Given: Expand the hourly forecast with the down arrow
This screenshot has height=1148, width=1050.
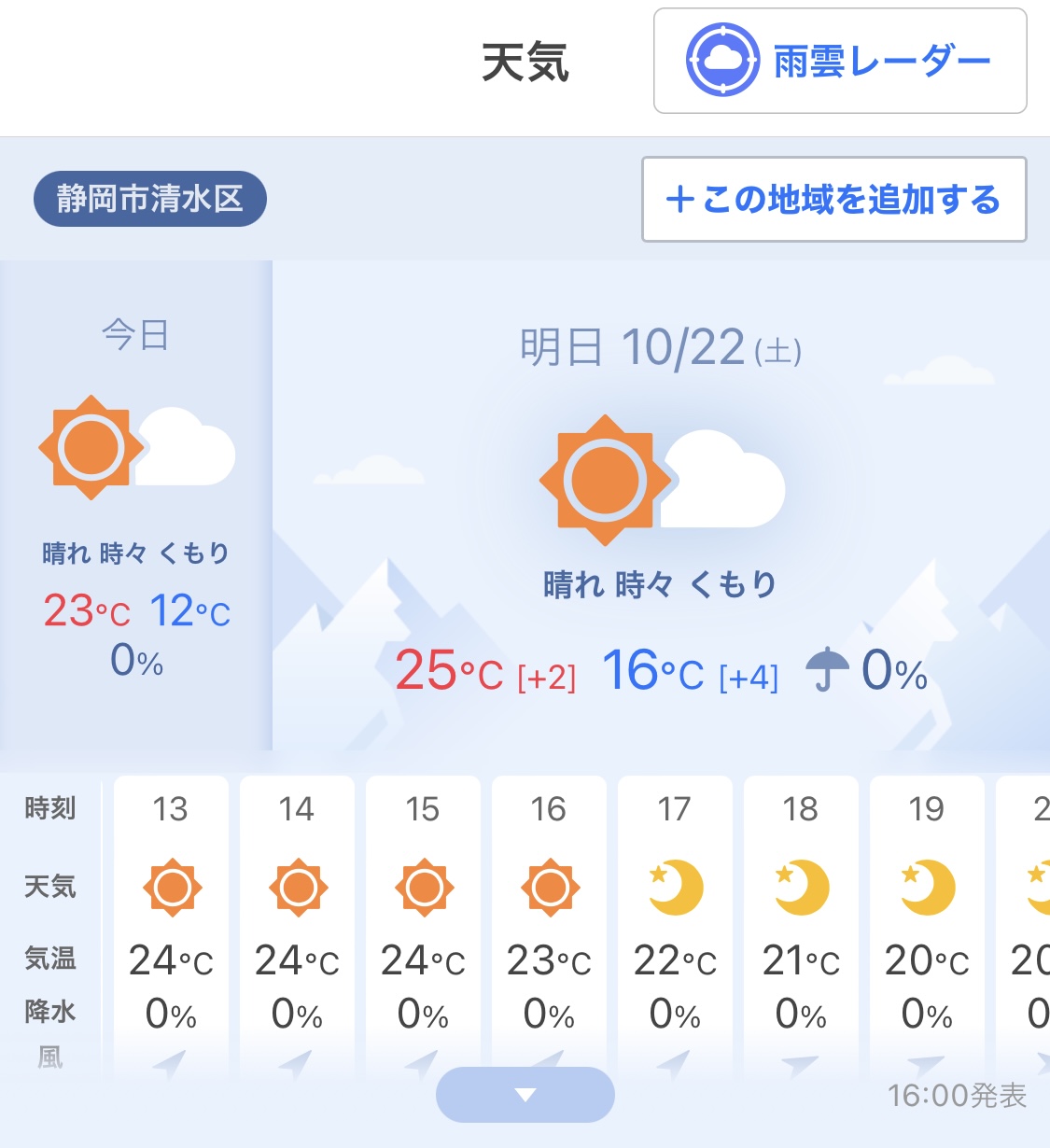Looking at the screenshot, I should click(525, 1094).
